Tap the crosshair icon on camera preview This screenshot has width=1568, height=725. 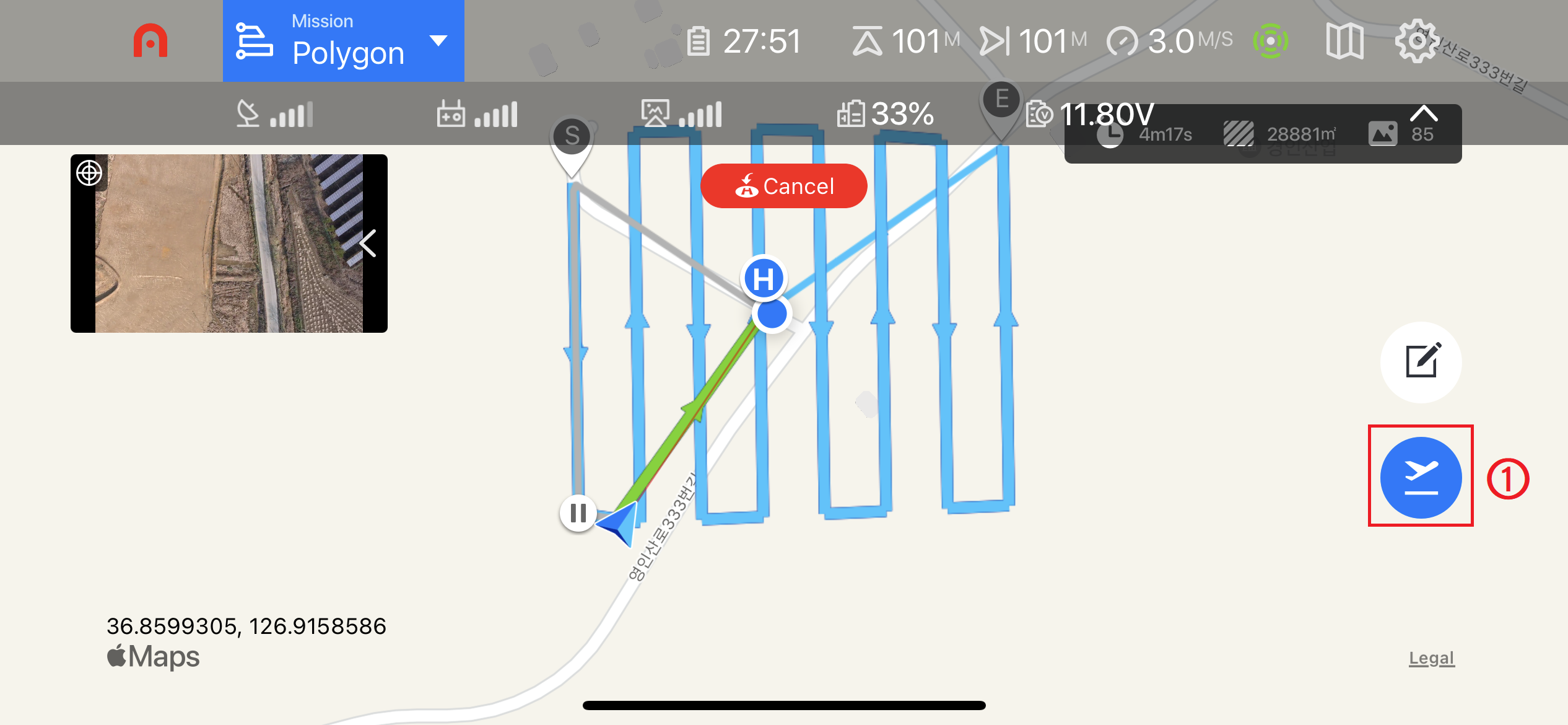point(89,173)
